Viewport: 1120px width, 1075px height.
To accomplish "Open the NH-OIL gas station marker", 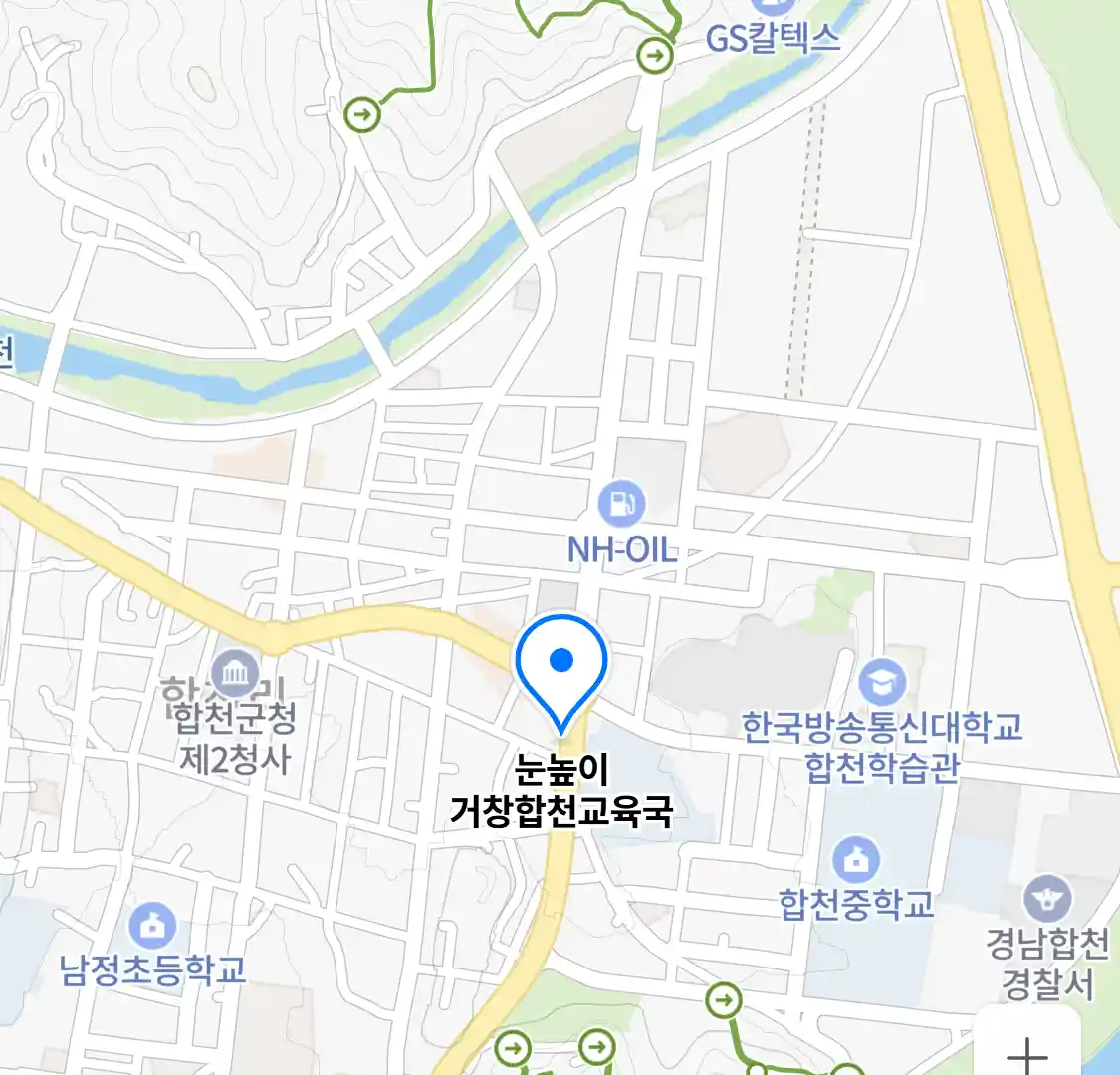I will tap(623, 504).
